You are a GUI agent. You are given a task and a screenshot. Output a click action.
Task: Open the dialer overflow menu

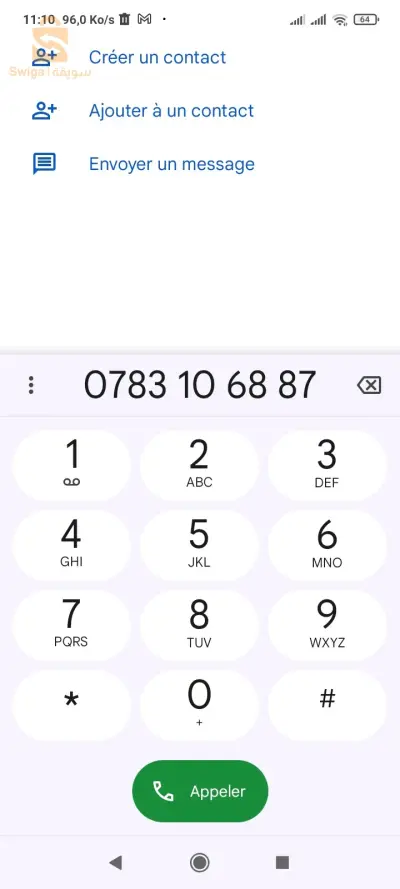31,386
